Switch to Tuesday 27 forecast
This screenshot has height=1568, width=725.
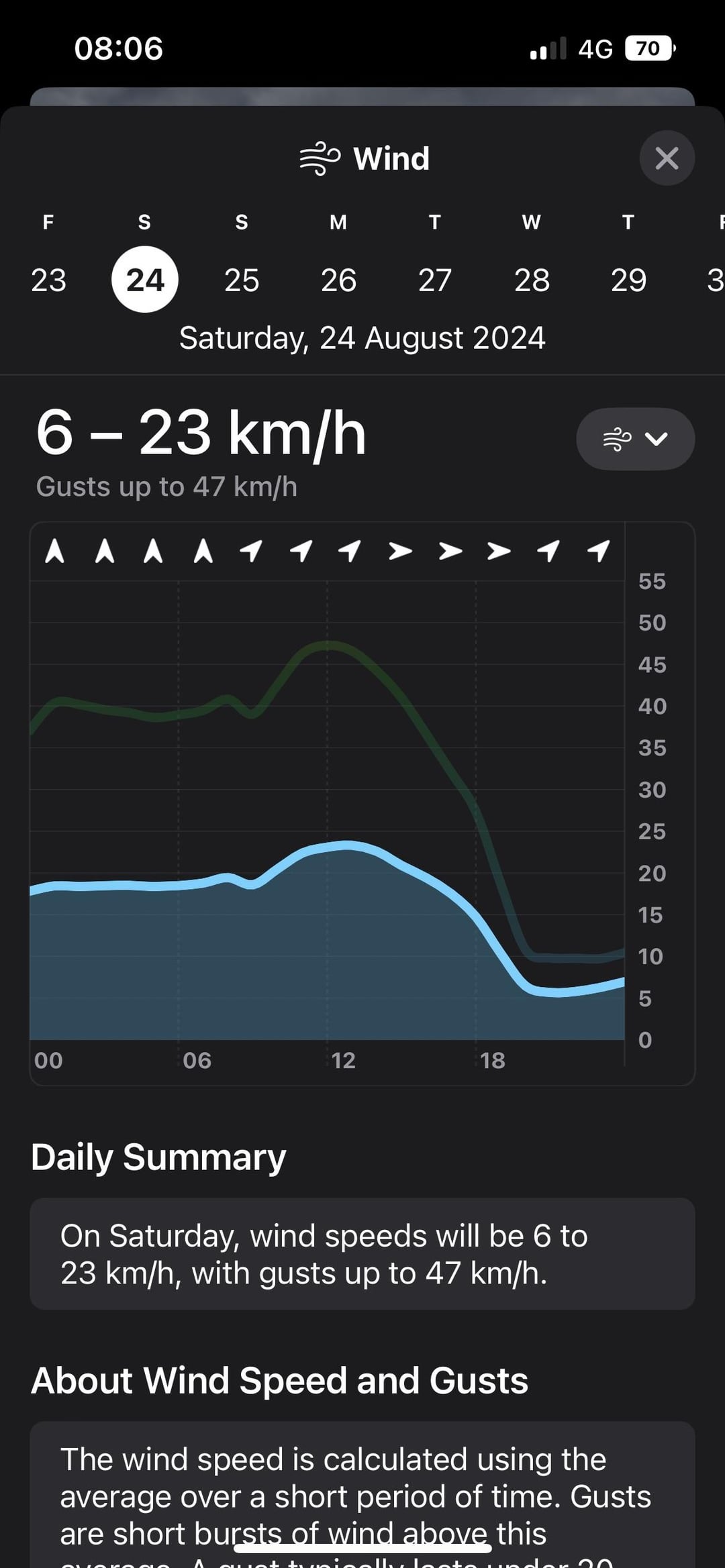click(435, 279)
